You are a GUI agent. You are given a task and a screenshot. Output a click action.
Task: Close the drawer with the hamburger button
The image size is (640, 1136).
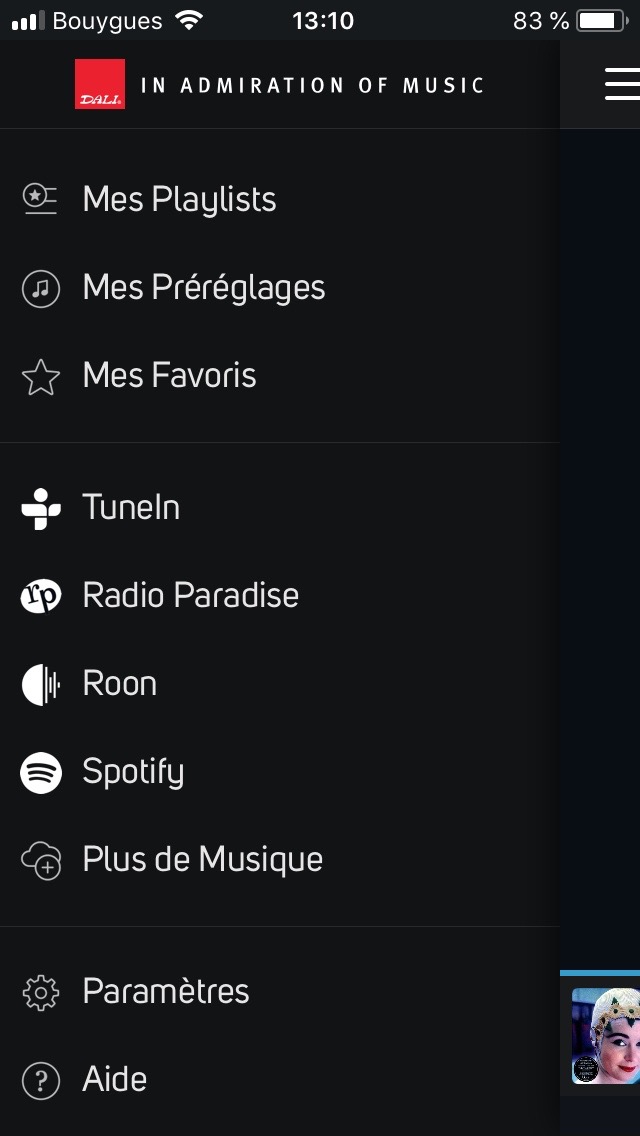[x=623, y=84]
